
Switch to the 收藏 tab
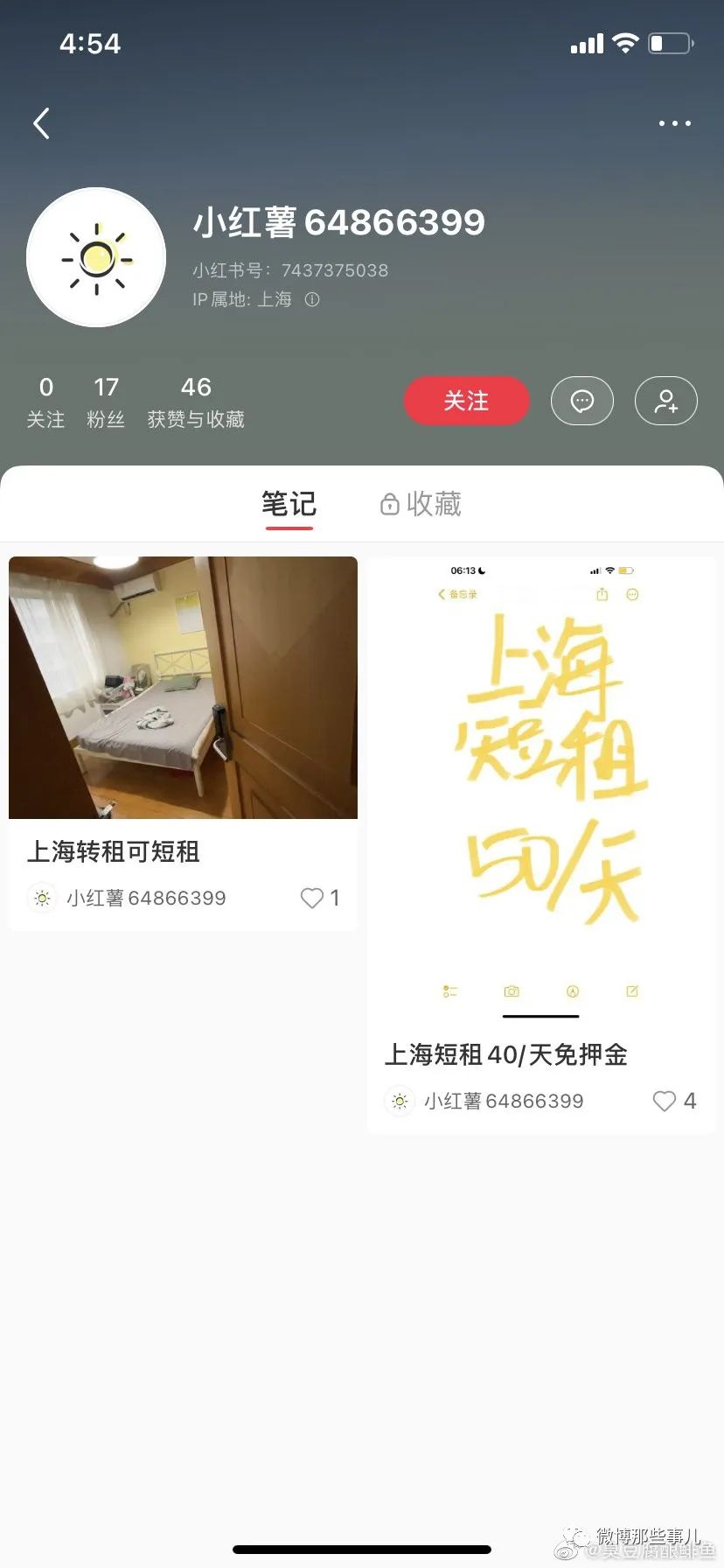pyautogui.click(x=421, y=504)
